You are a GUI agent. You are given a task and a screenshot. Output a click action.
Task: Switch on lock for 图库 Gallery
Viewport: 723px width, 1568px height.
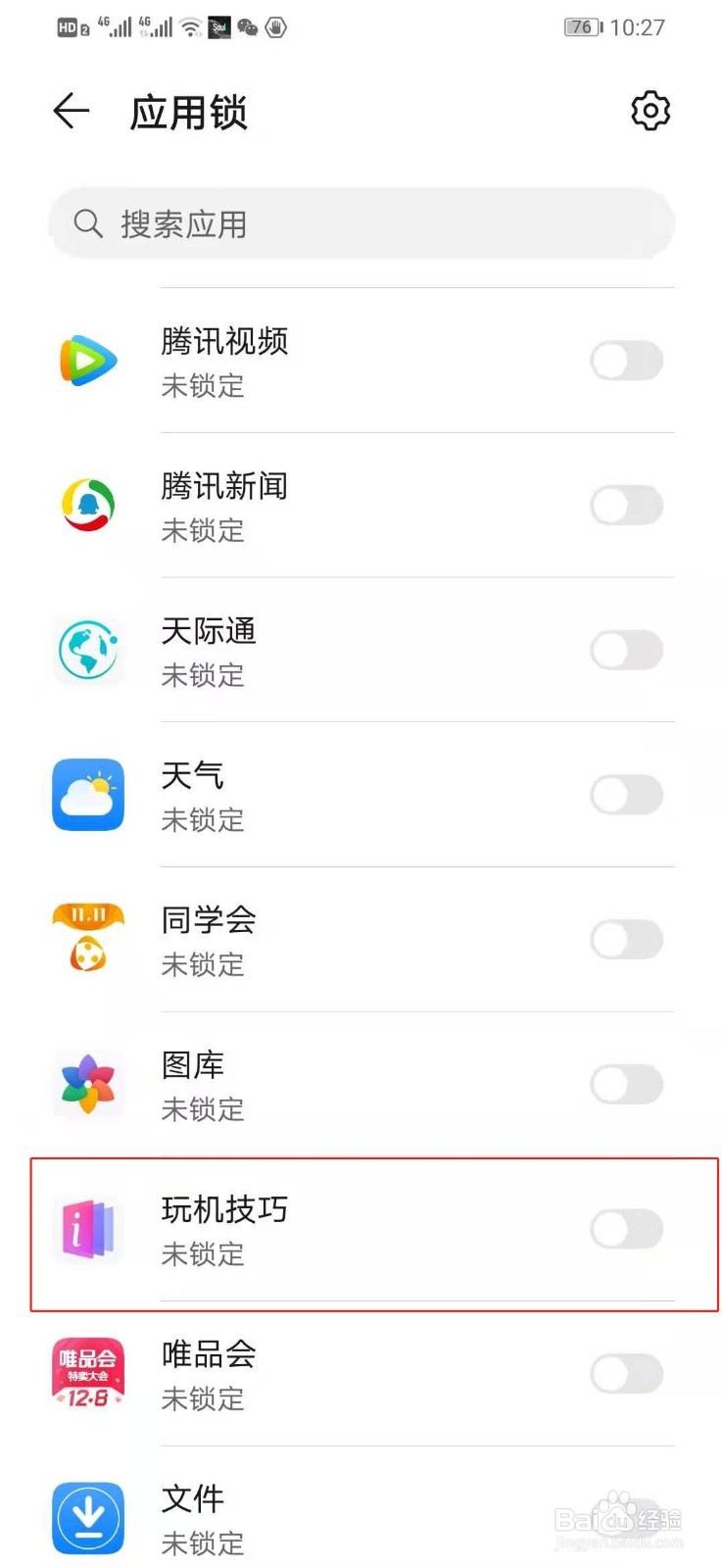click(627, 1084)
